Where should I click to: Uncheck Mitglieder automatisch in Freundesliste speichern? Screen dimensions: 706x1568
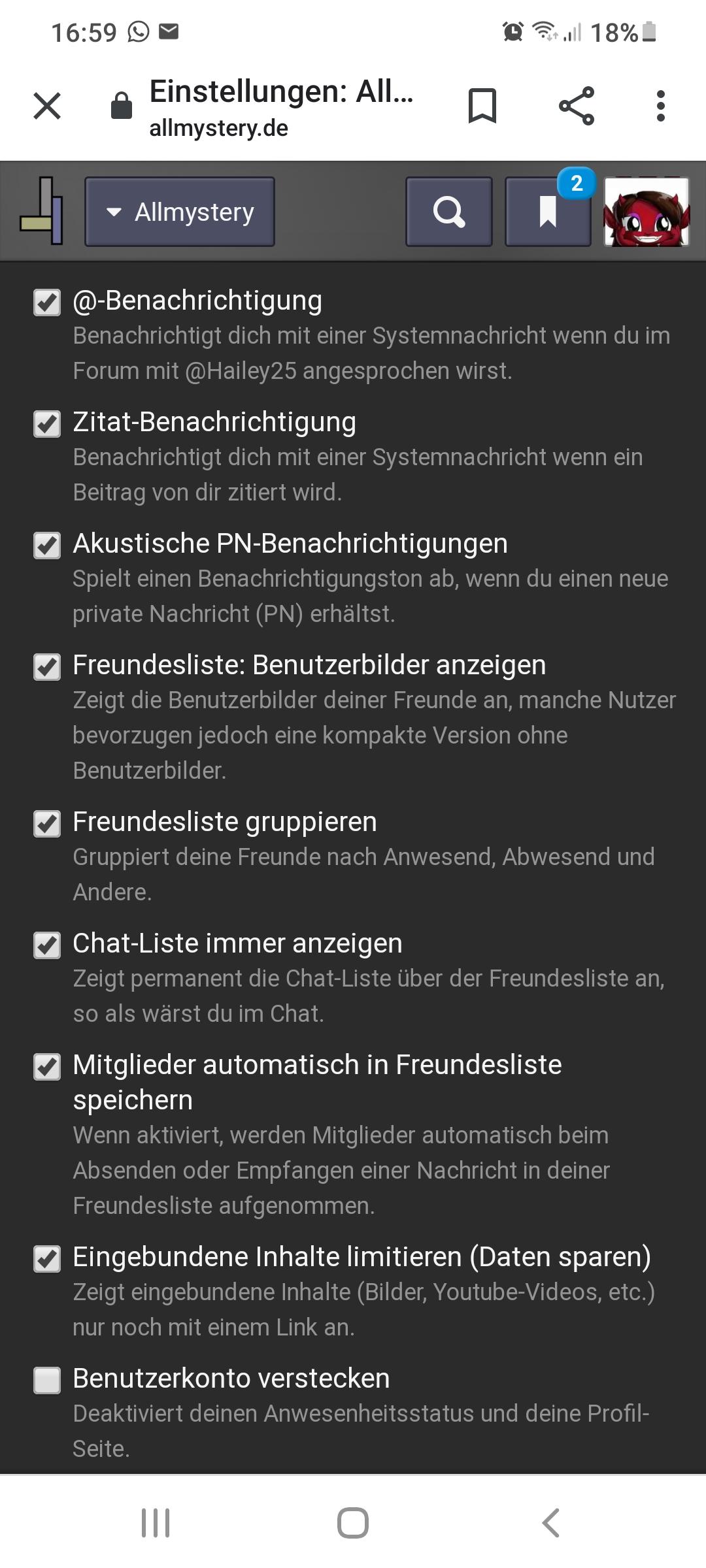click(x=47, y=1066)
